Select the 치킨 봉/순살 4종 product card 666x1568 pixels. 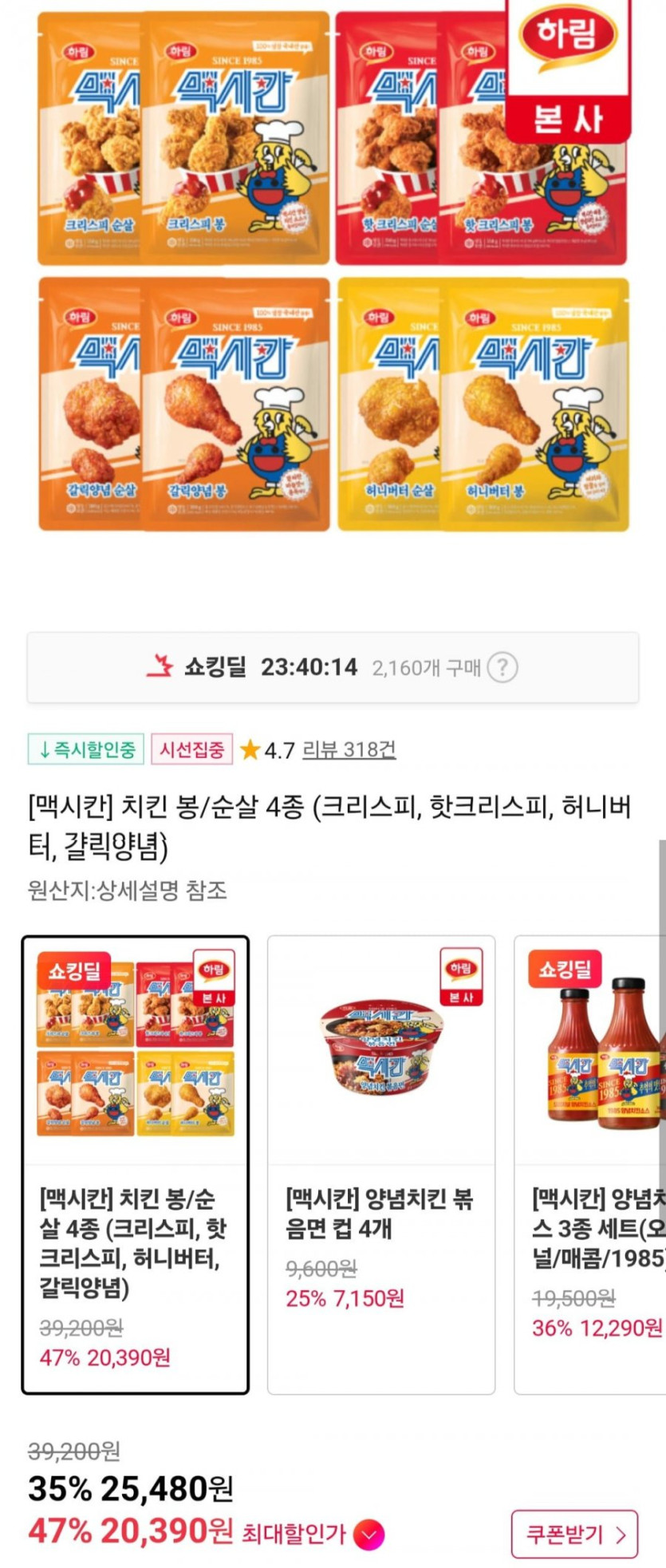135,1165
